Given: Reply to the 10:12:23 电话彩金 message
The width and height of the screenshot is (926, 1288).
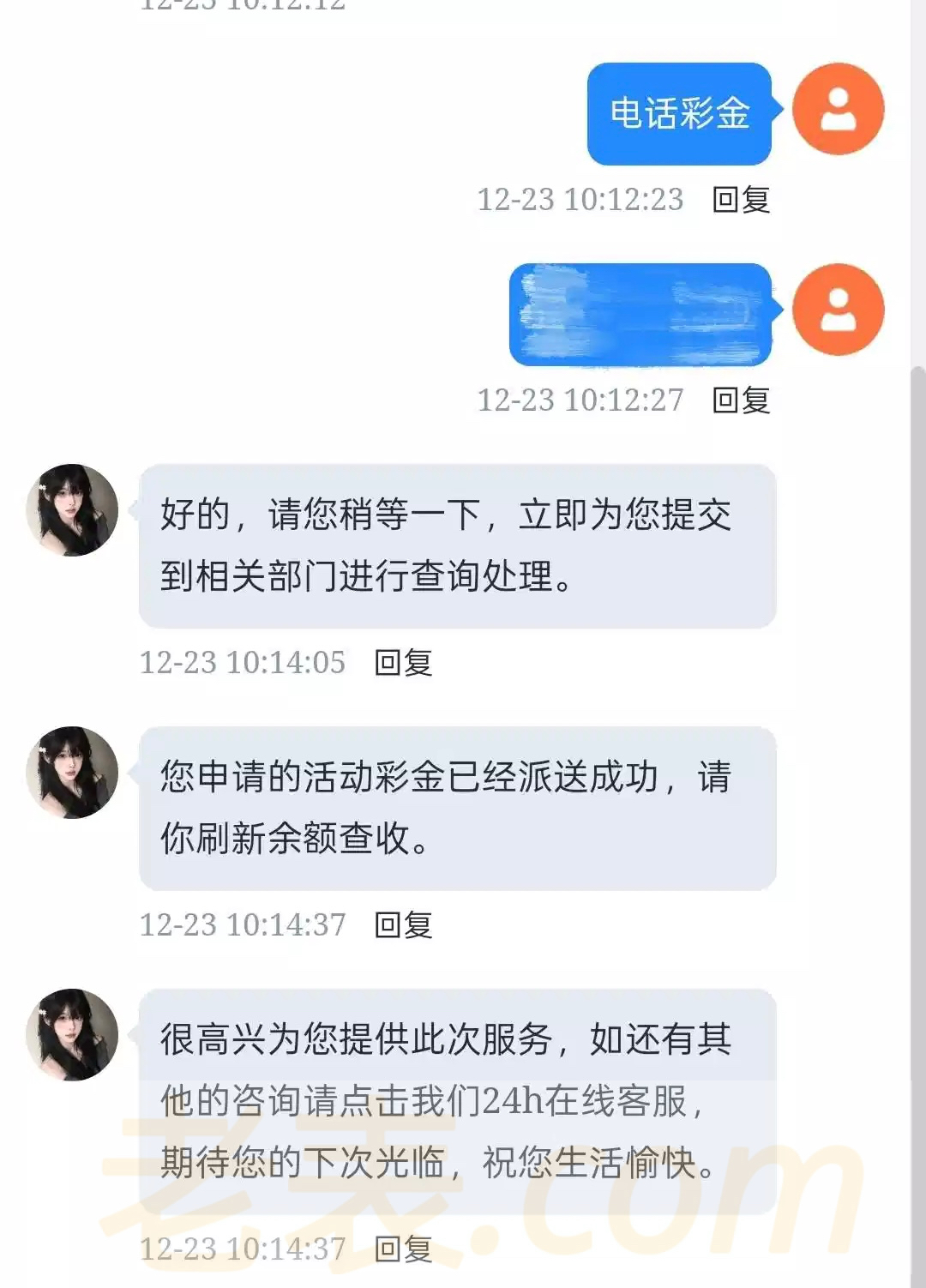Looking at the screenshot, I should pyautogui.click(x=742, y=200).
